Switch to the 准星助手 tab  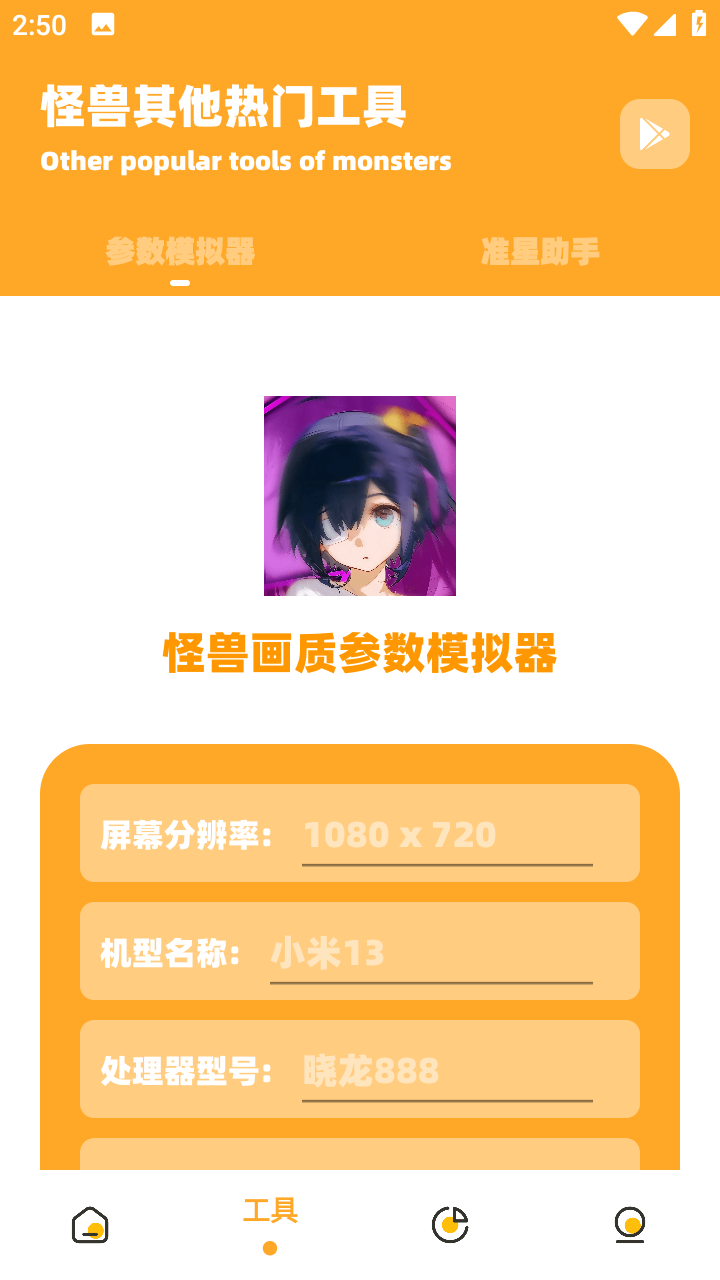pyautogui.click(x=540, y=251)
